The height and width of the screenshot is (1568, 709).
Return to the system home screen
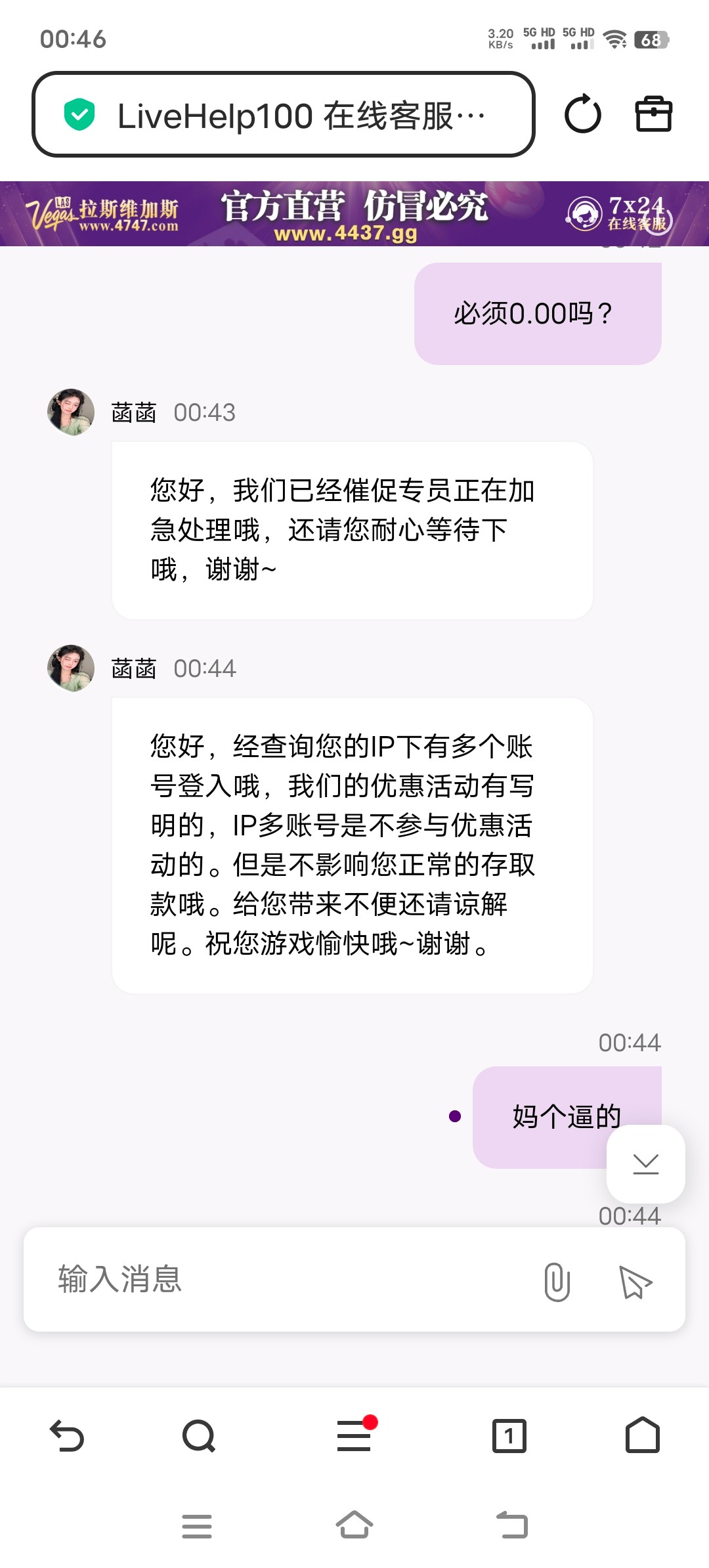(x=354, y=1525)
